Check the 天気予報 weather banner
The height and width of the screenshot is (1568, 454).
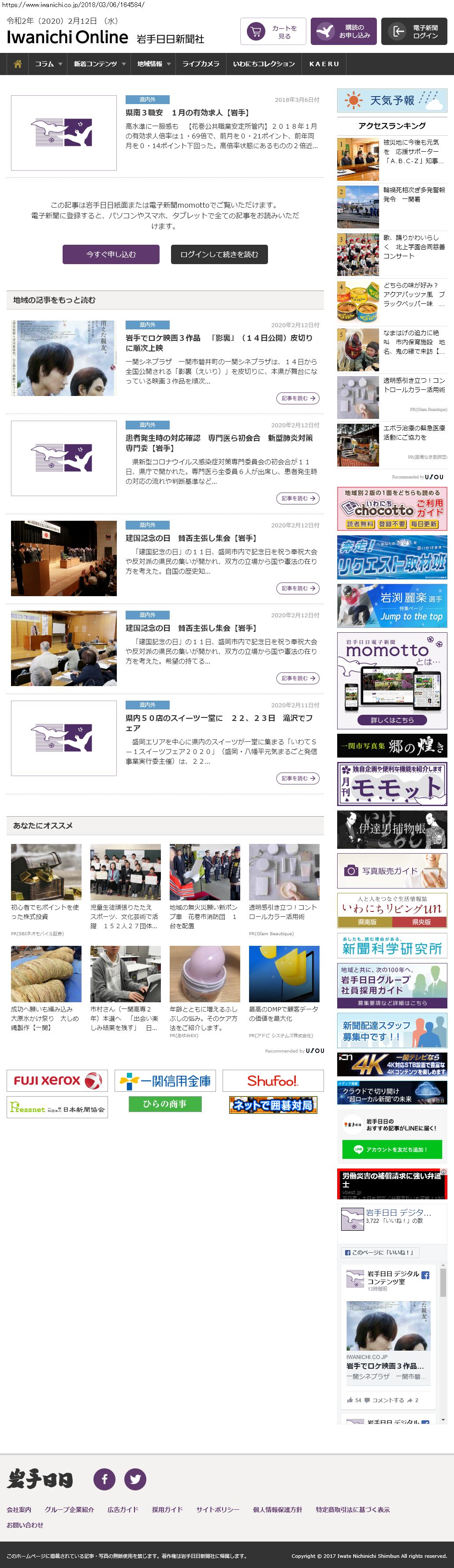(392, 101)
